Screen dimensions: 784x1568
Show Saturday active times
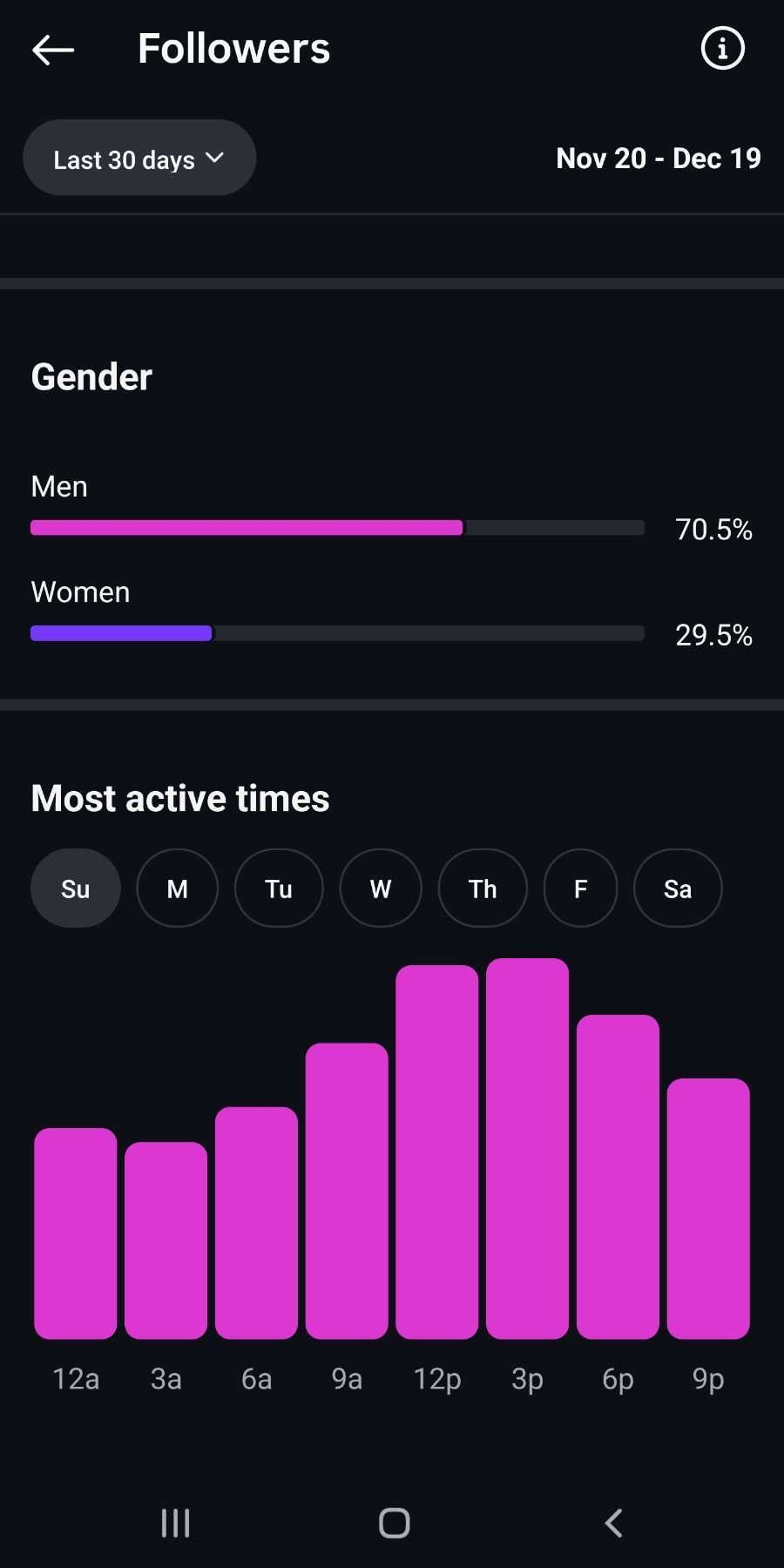pyautogui.click(x=678, y=889)
